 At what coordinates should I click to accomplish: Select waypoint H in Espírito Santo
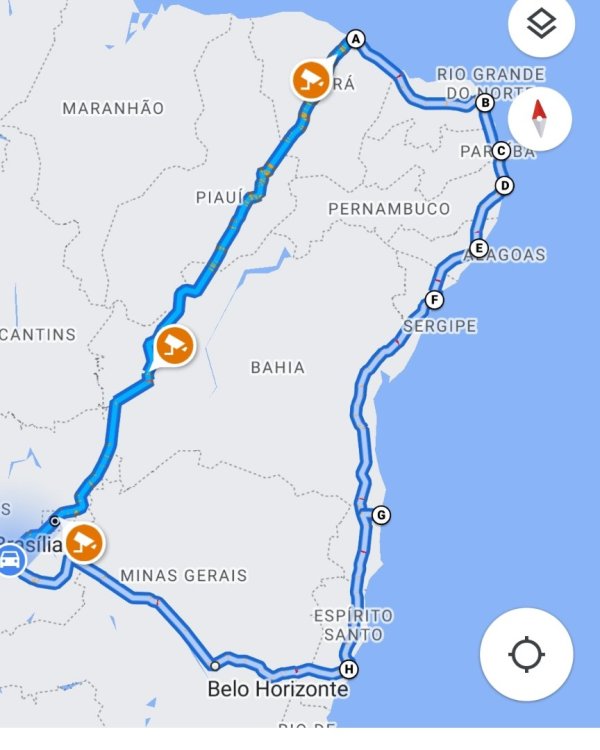tap(348, 669)
